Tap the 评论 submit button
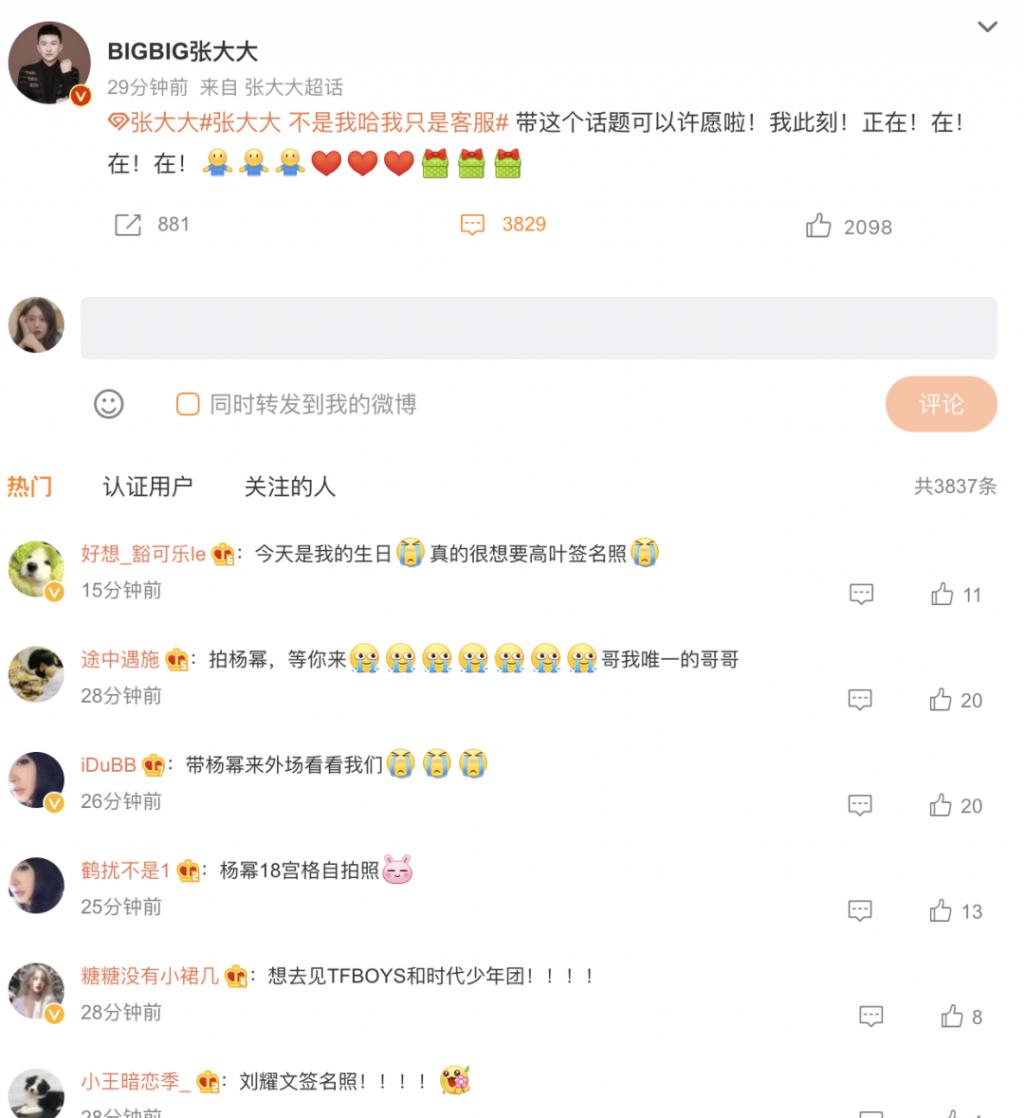 pyautogui.click(x=940, y=404)
